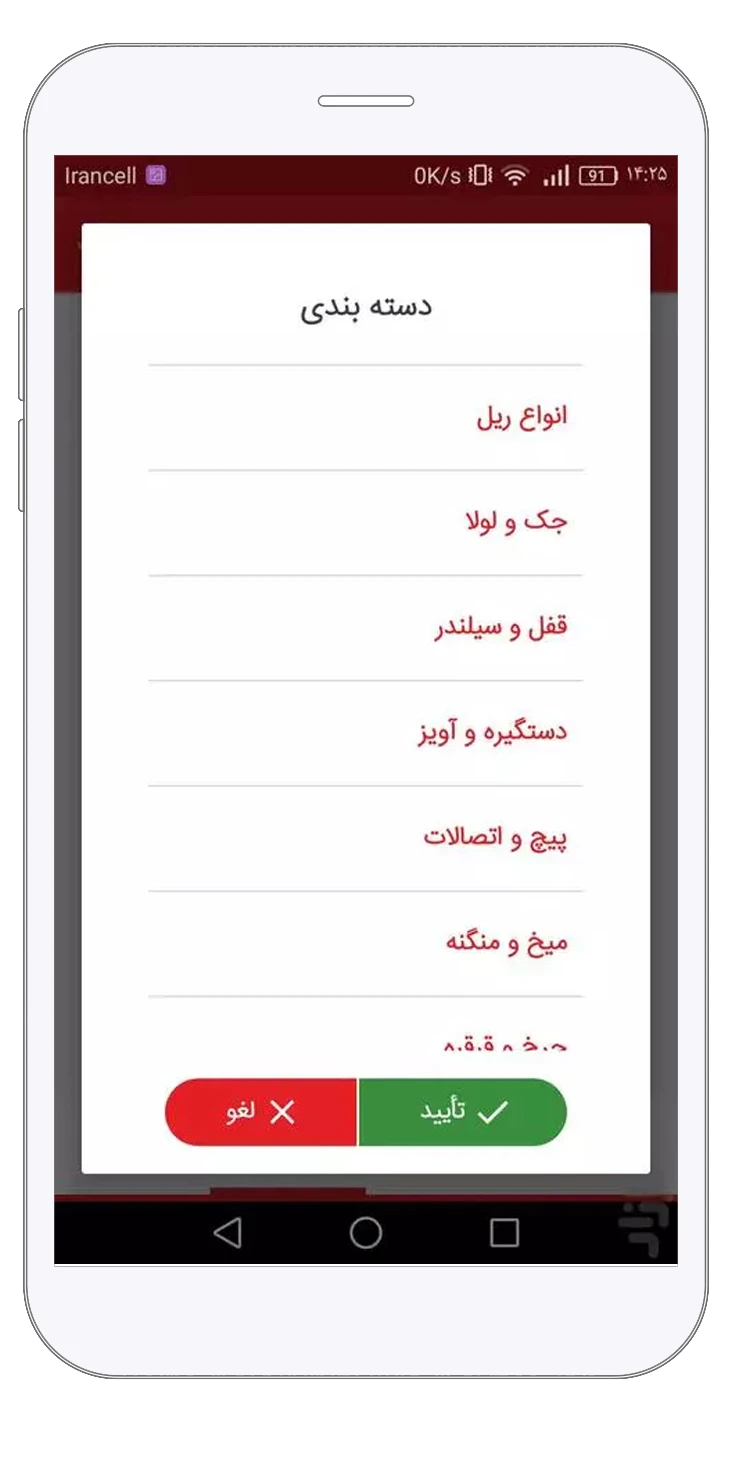Image resolution: width=745 pixels, height=1460 pixels.
Task: Select دستگیره و آویز from the list
Action: pos(365,733)
